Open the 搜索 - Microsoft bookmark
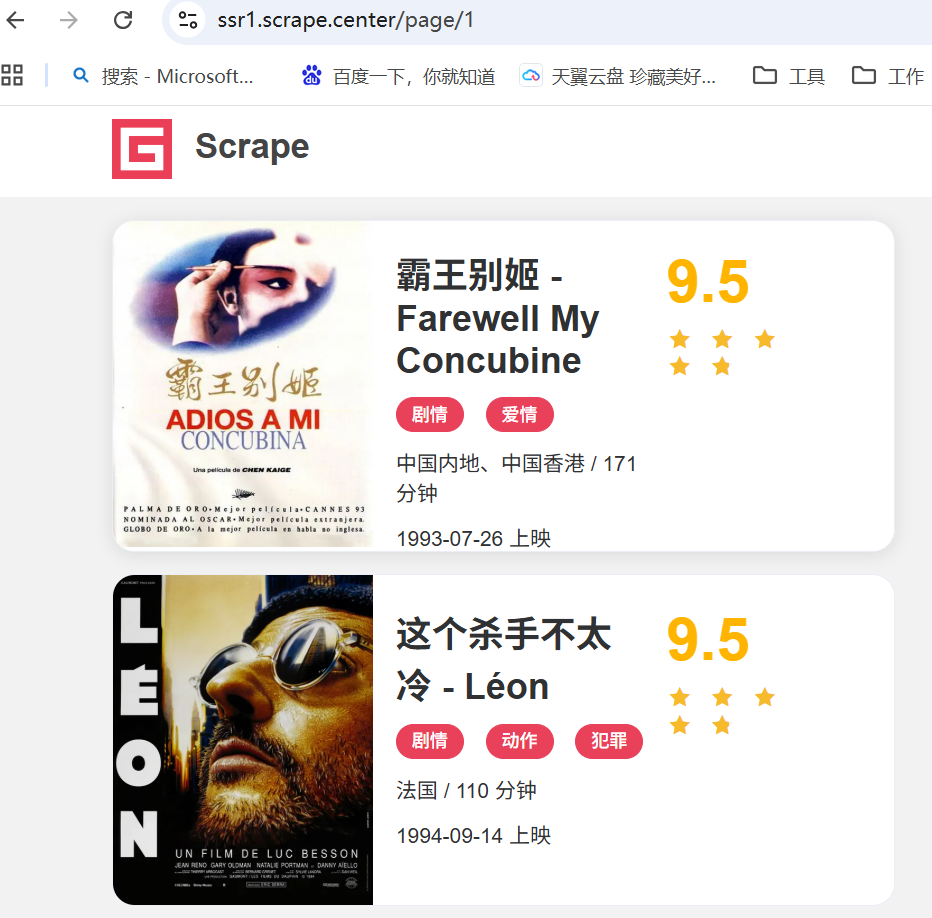The image size is (932, 918). click(163, 76)
